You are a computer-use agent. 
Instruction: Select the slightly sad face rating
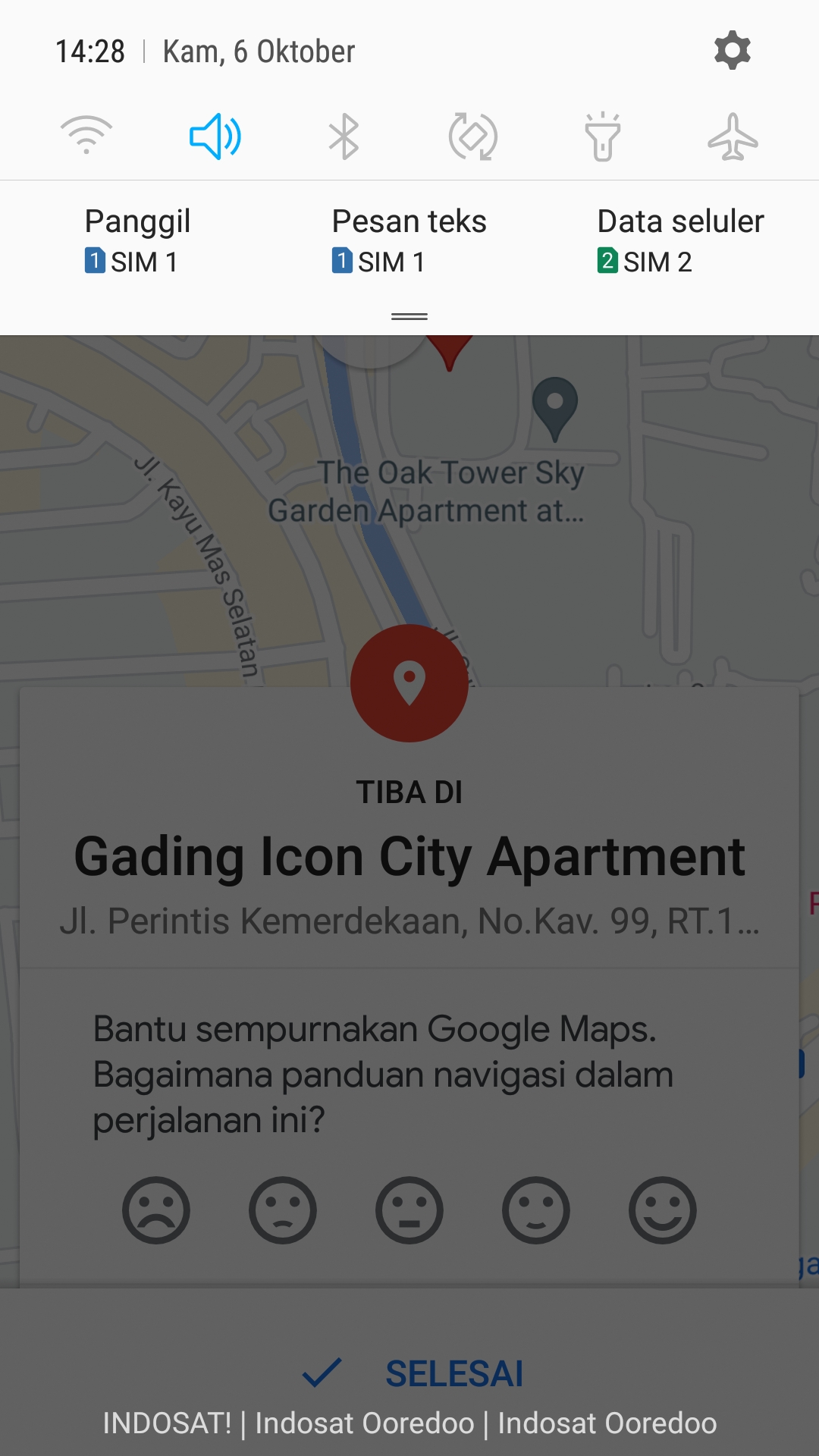click(x=283, y=1210)
